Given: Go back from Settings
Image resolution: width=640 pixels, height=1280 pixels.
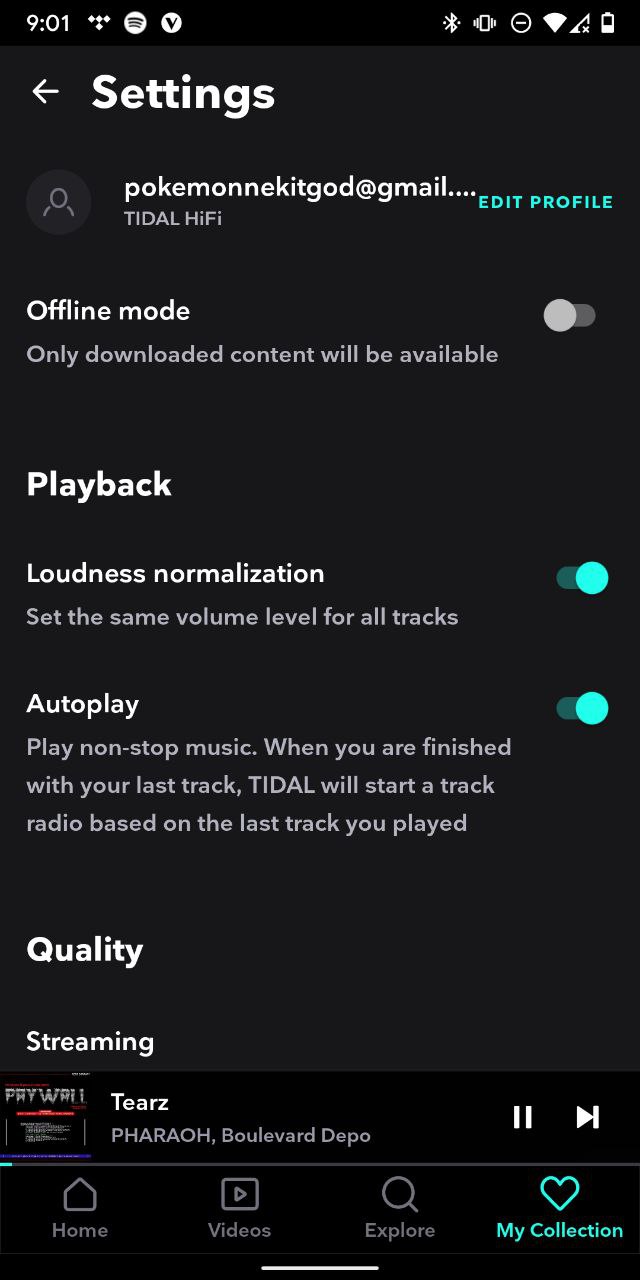Looking at the screenshot, I should [45, 92].
